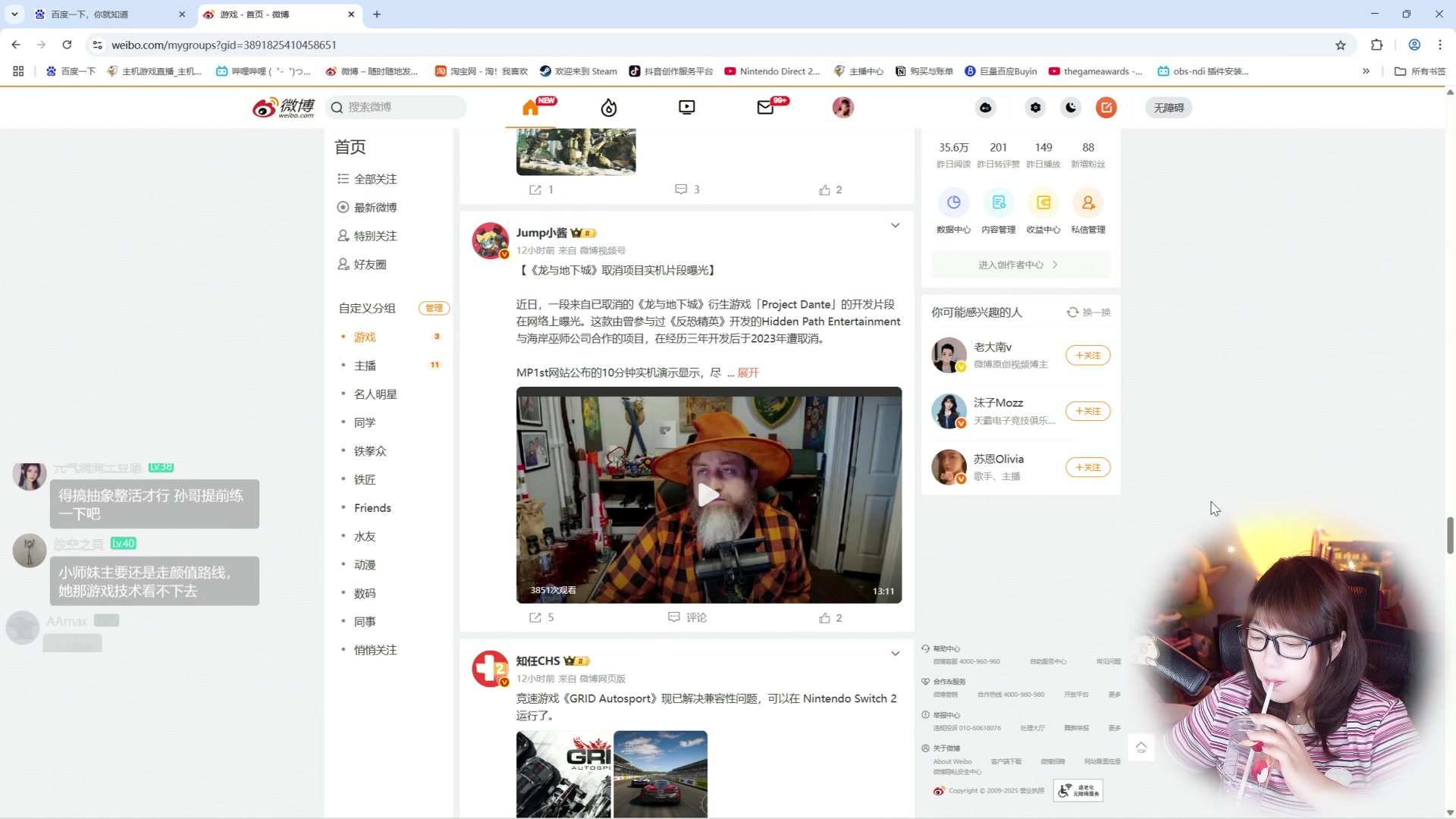Refresh suggestions with 换一换
This screenshot has height=819, width=1456.
click(1088, 312)
